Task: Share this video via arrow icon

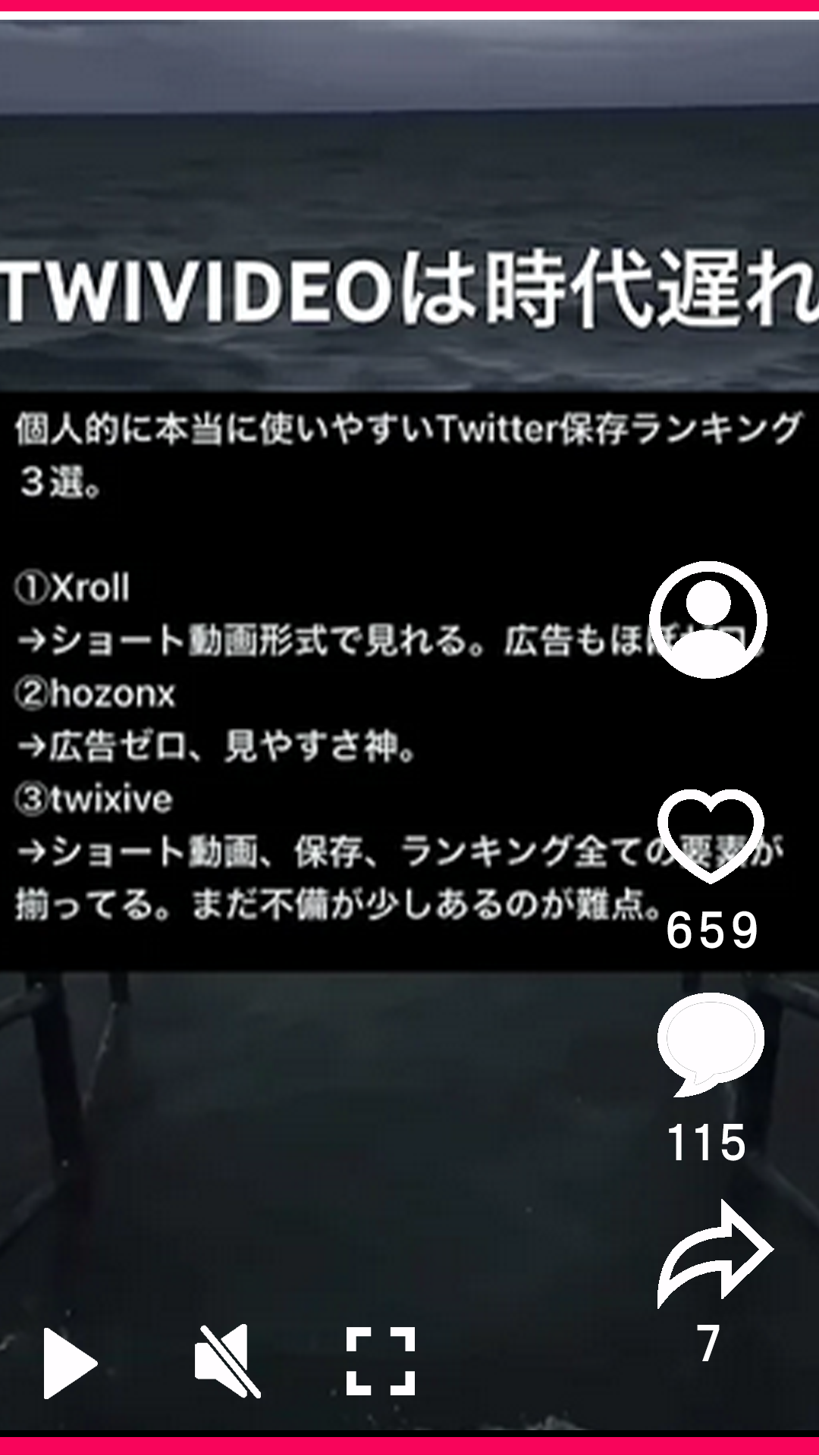Action: pyautogui.click(x=714, y=1253)
